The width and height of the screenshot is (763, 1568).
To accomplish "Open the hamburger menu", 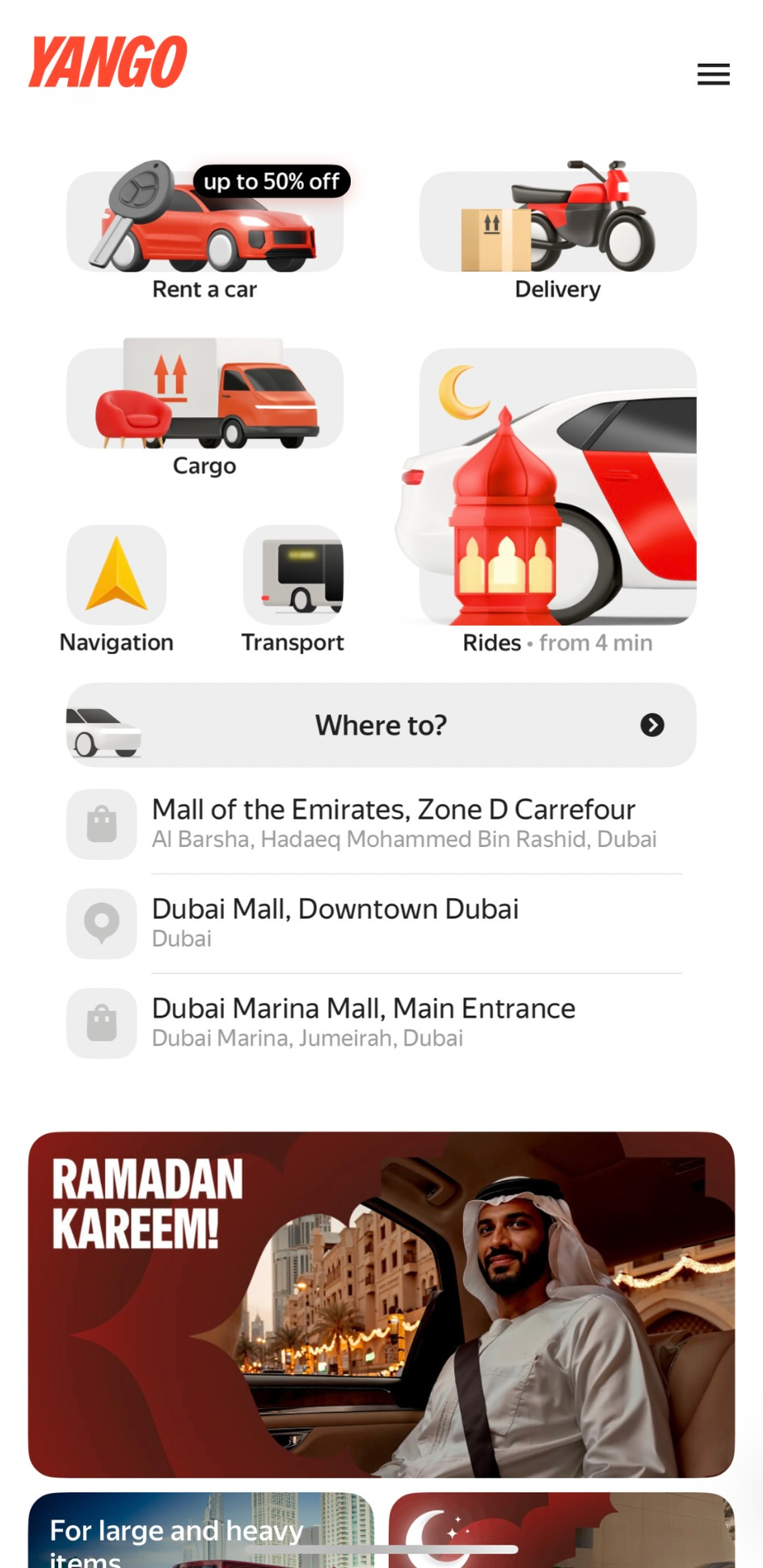I will (713, 74).
